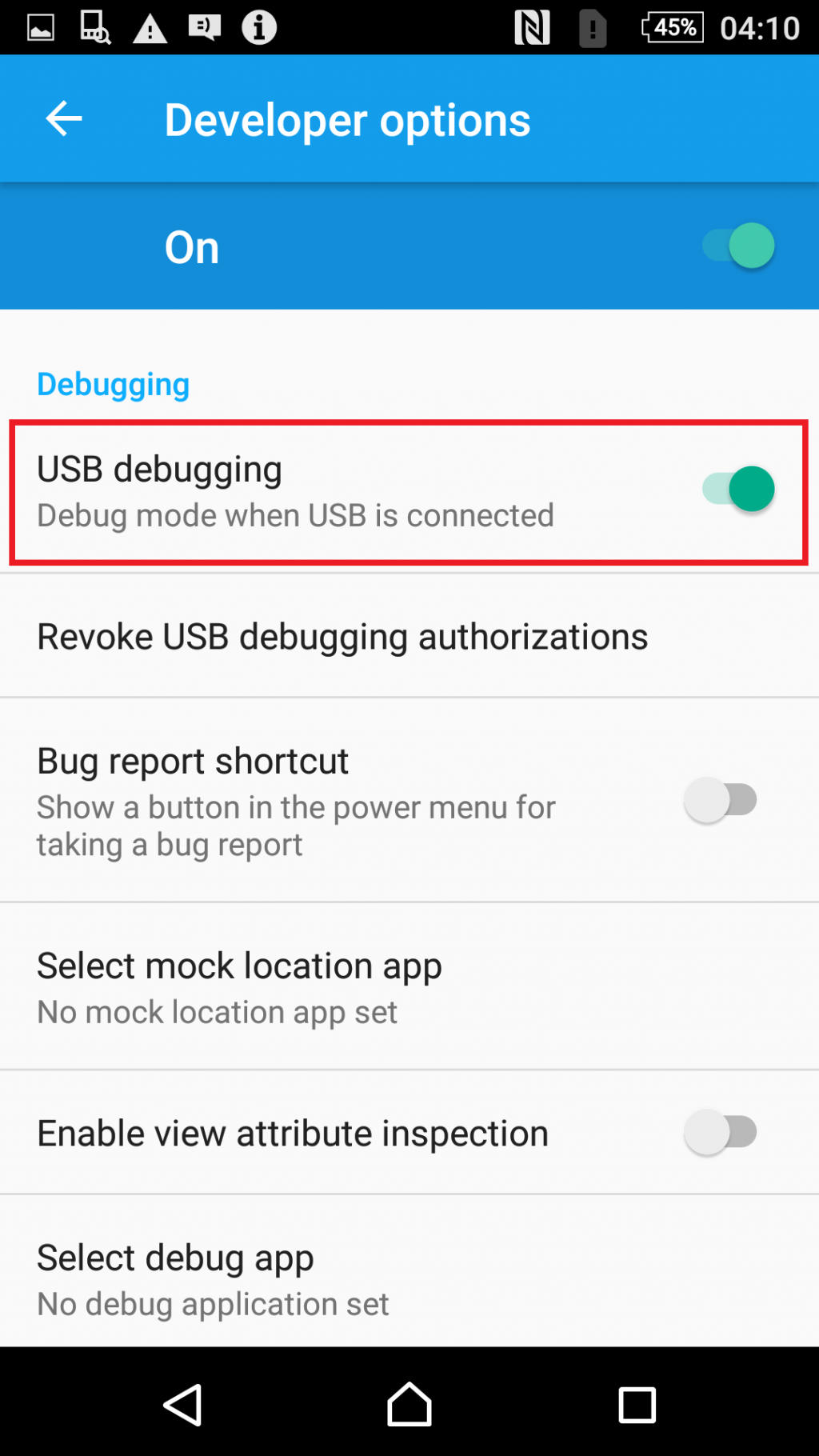Open Revoke USB debugging authorizations
The width and height of the screenshot is (819, 1456).
(x=409, y=636)
